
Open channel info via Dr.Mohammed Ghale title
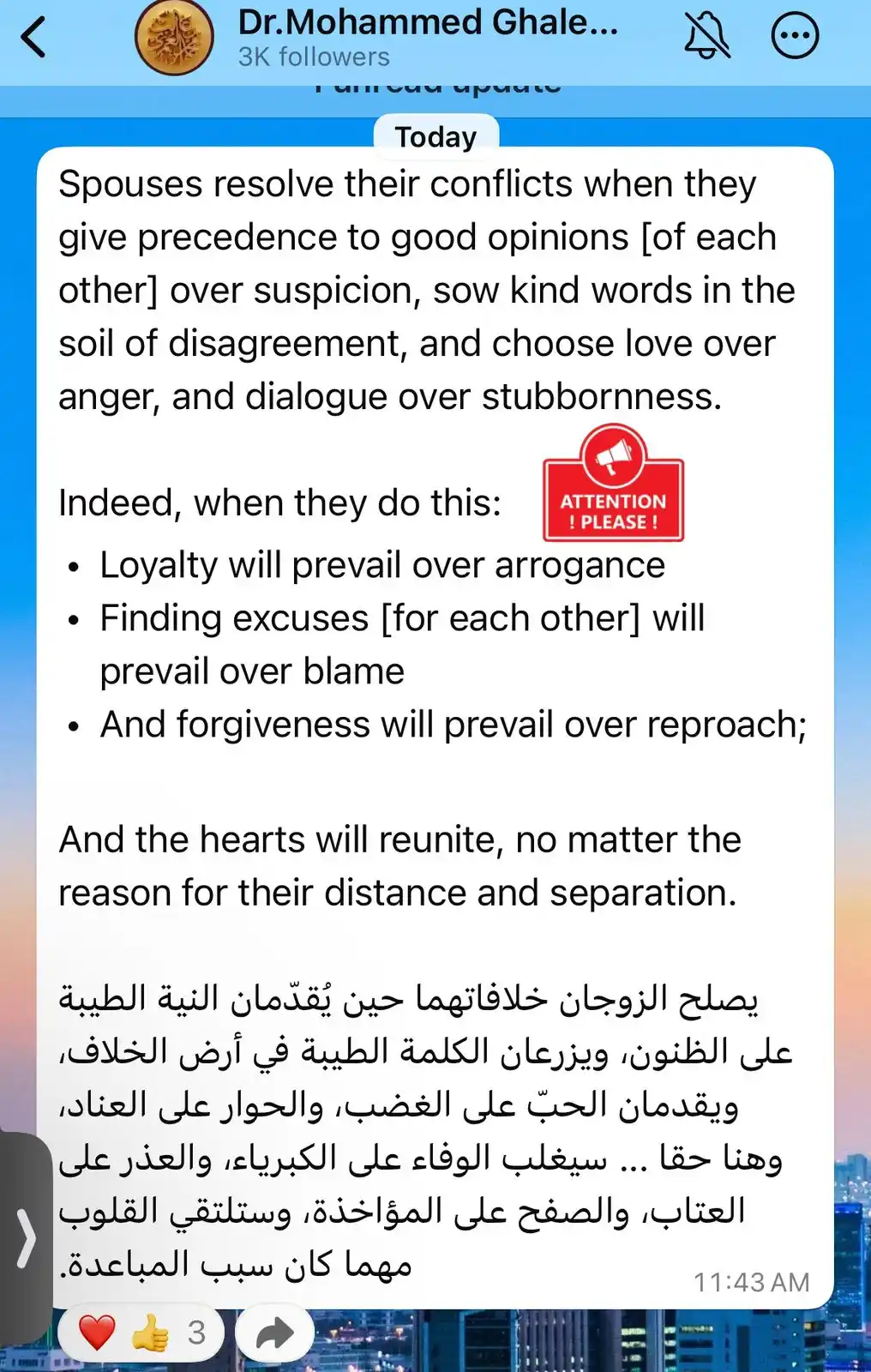tap(427, 24)
